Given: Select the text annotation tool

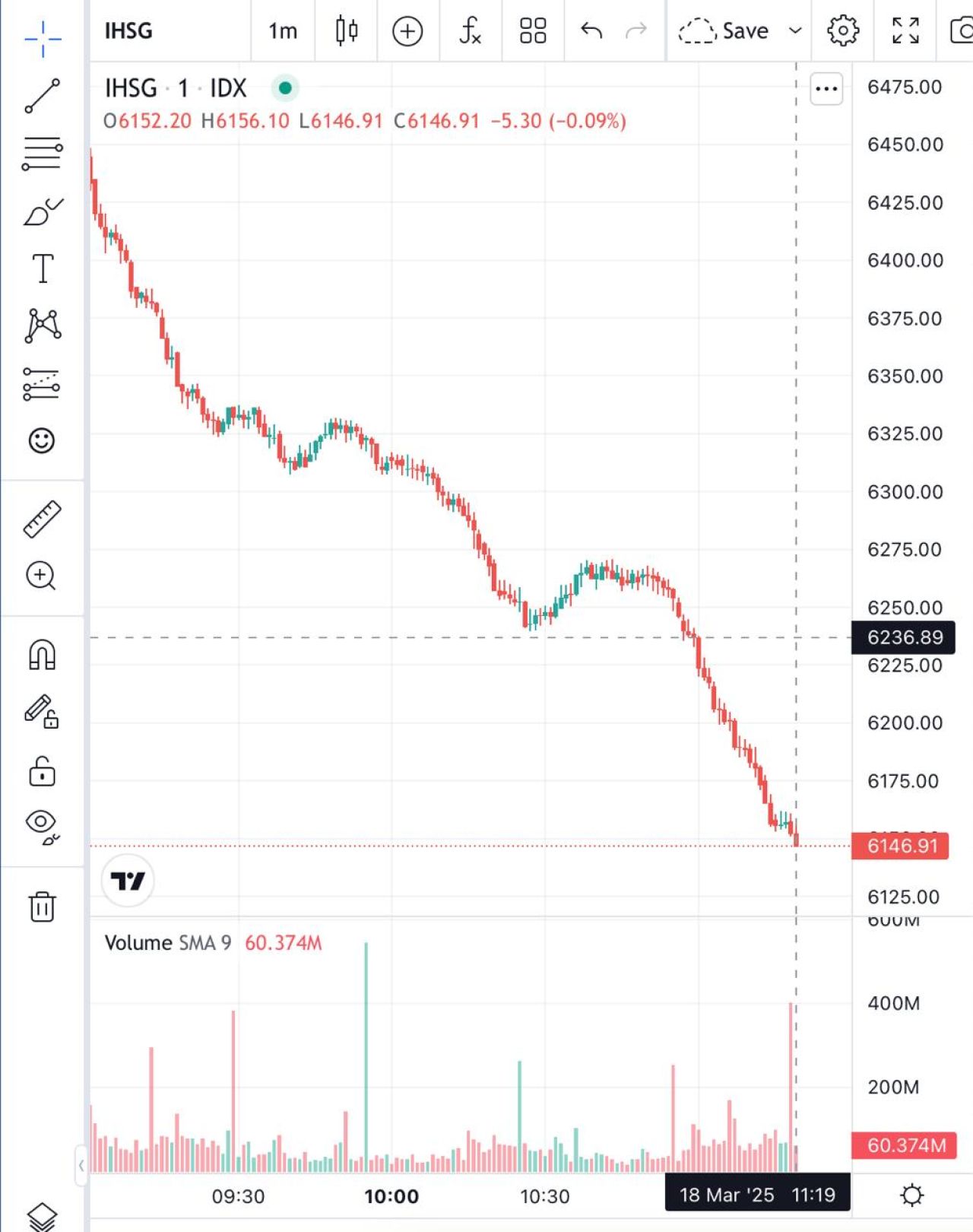Looking at the screenshot, I should (x=43, y=268).
